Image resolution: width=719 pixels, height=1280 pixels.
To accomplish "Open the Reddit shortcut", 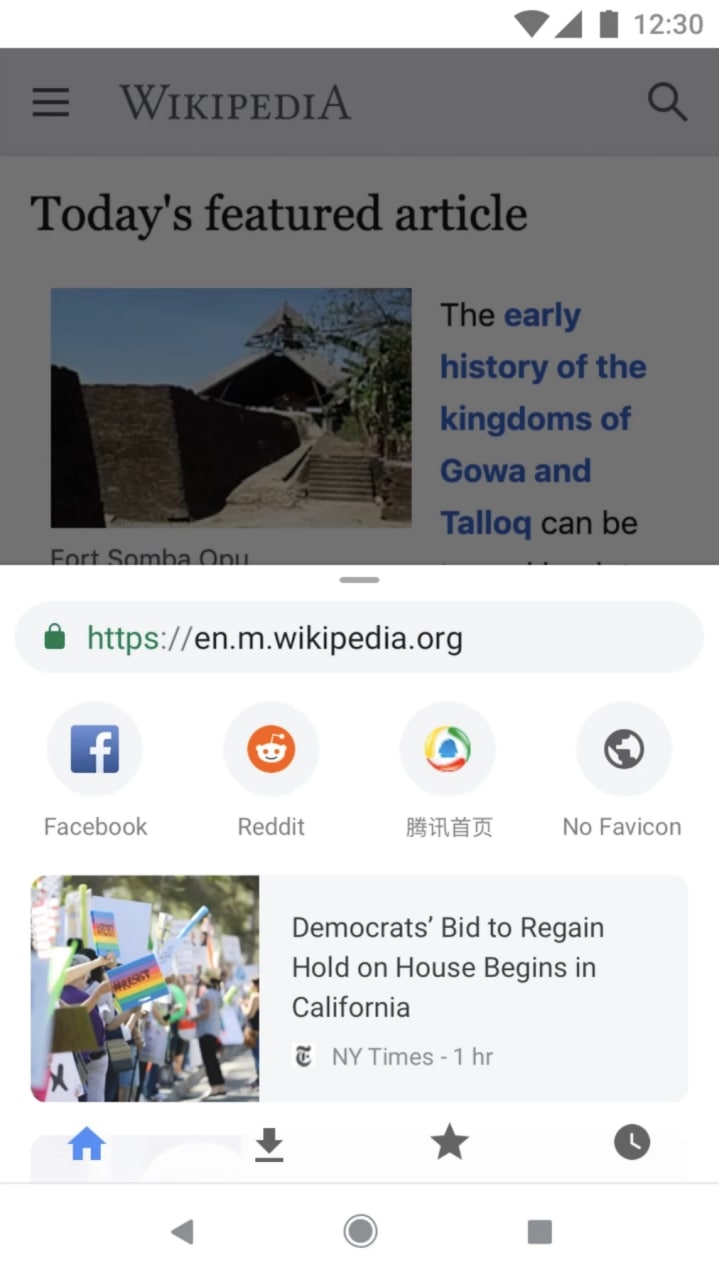I will pos(271,750).
